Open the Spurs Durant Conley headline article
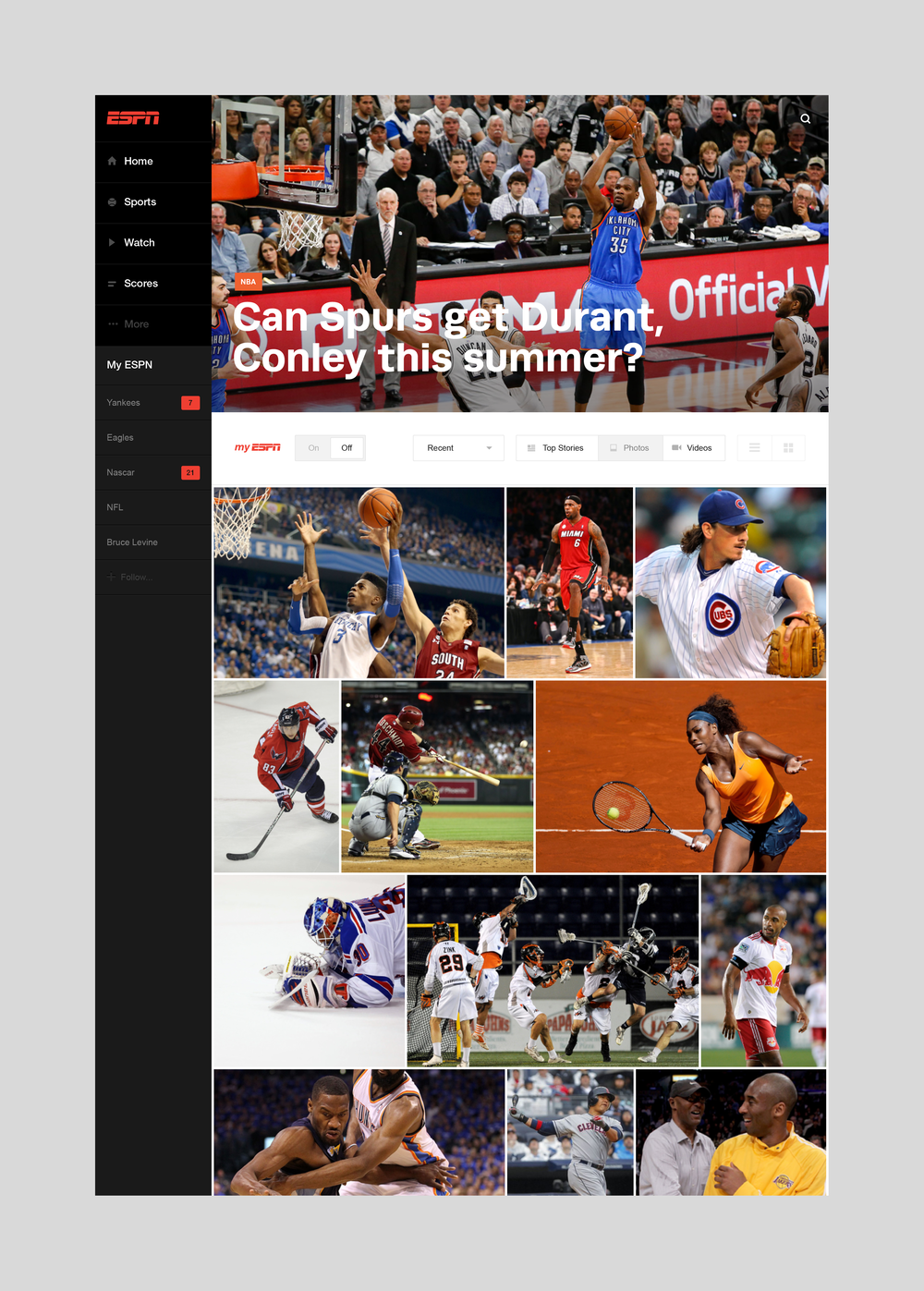The image size is (924, 1291). pos(437,336)
